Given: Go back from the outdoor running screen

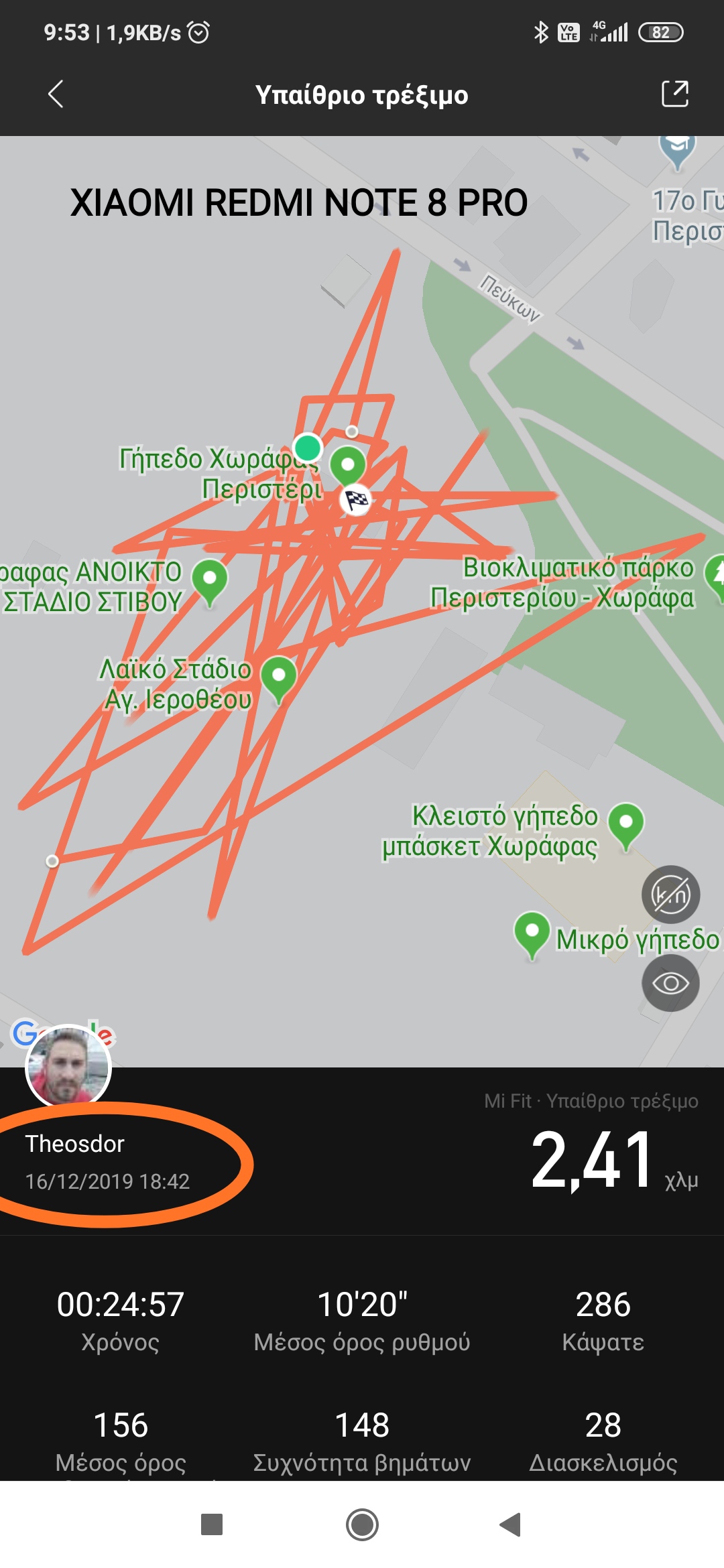Looking at the screenshot, I should [x=56, y=94].
